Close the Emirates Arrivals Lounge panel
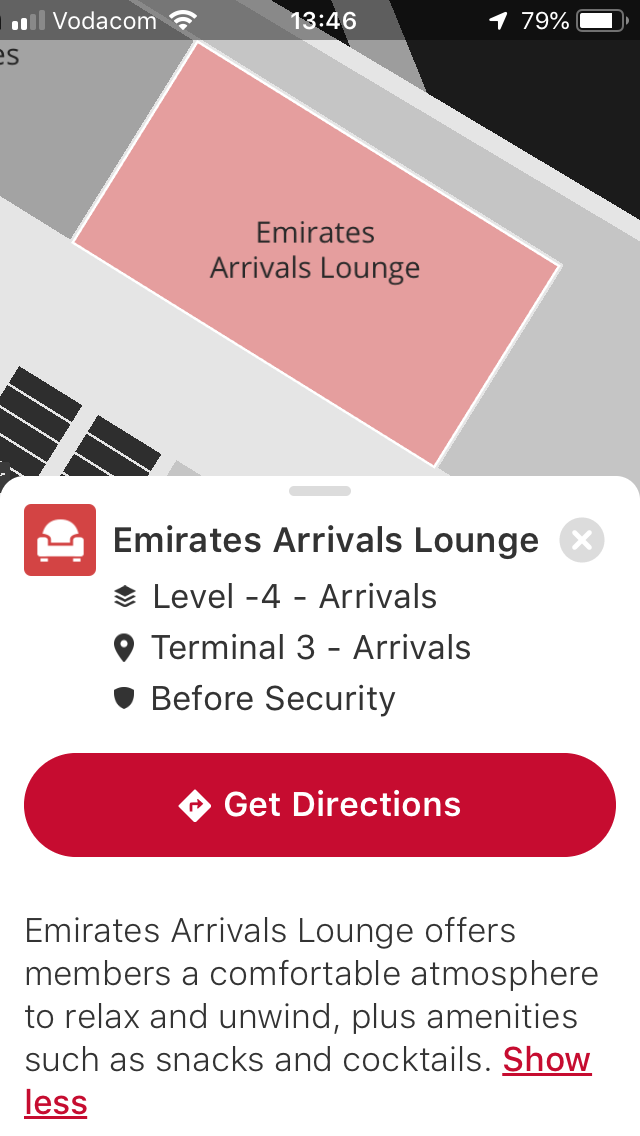This screenshot has height=1136, width=640. point(582,541)
